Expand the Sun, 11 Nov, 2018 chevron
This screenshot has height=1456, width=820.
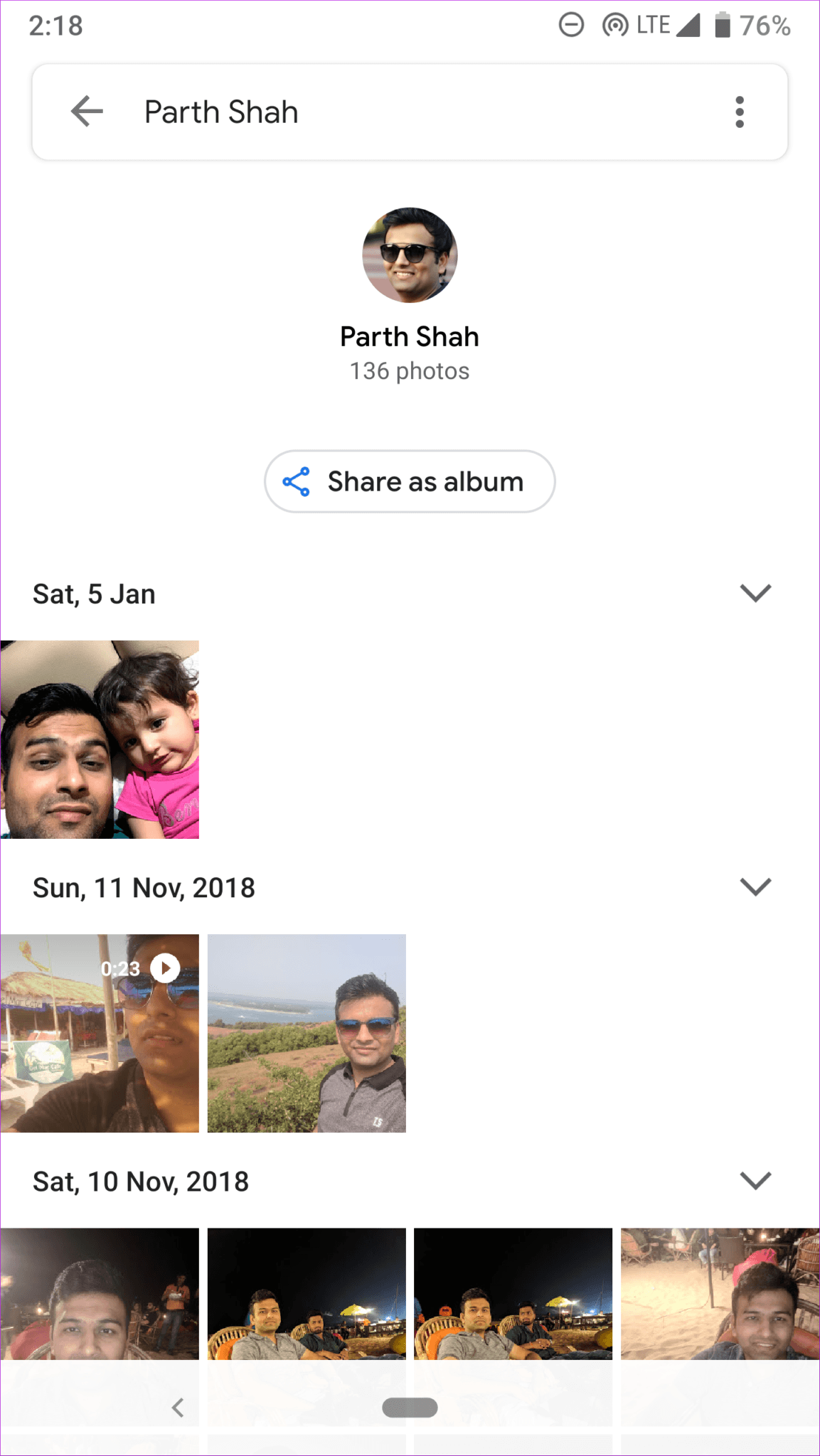[755, 887]
